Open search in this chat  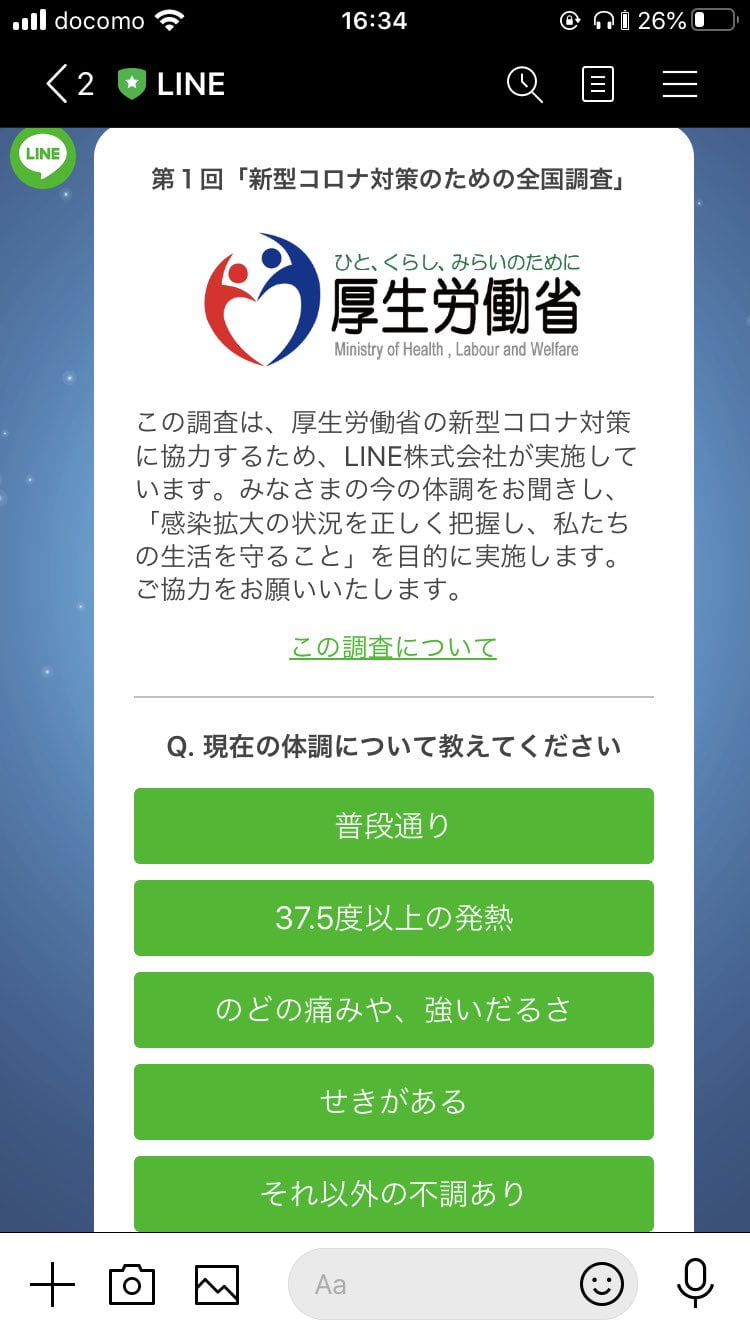click(x=524, y=84)
